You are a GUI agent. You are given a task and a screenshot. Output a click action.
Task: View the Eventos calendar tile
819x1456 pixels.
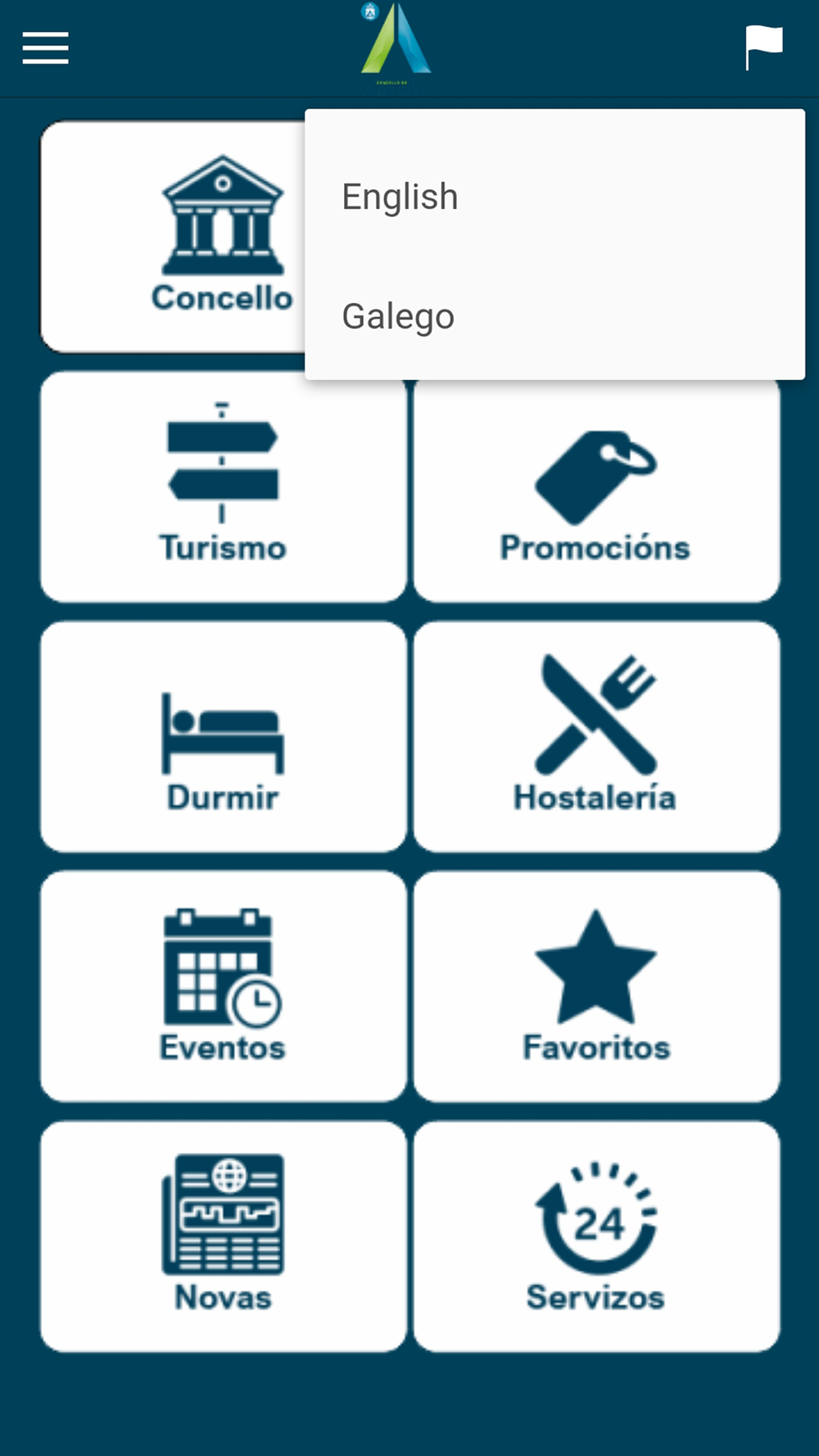pos(224,987)
